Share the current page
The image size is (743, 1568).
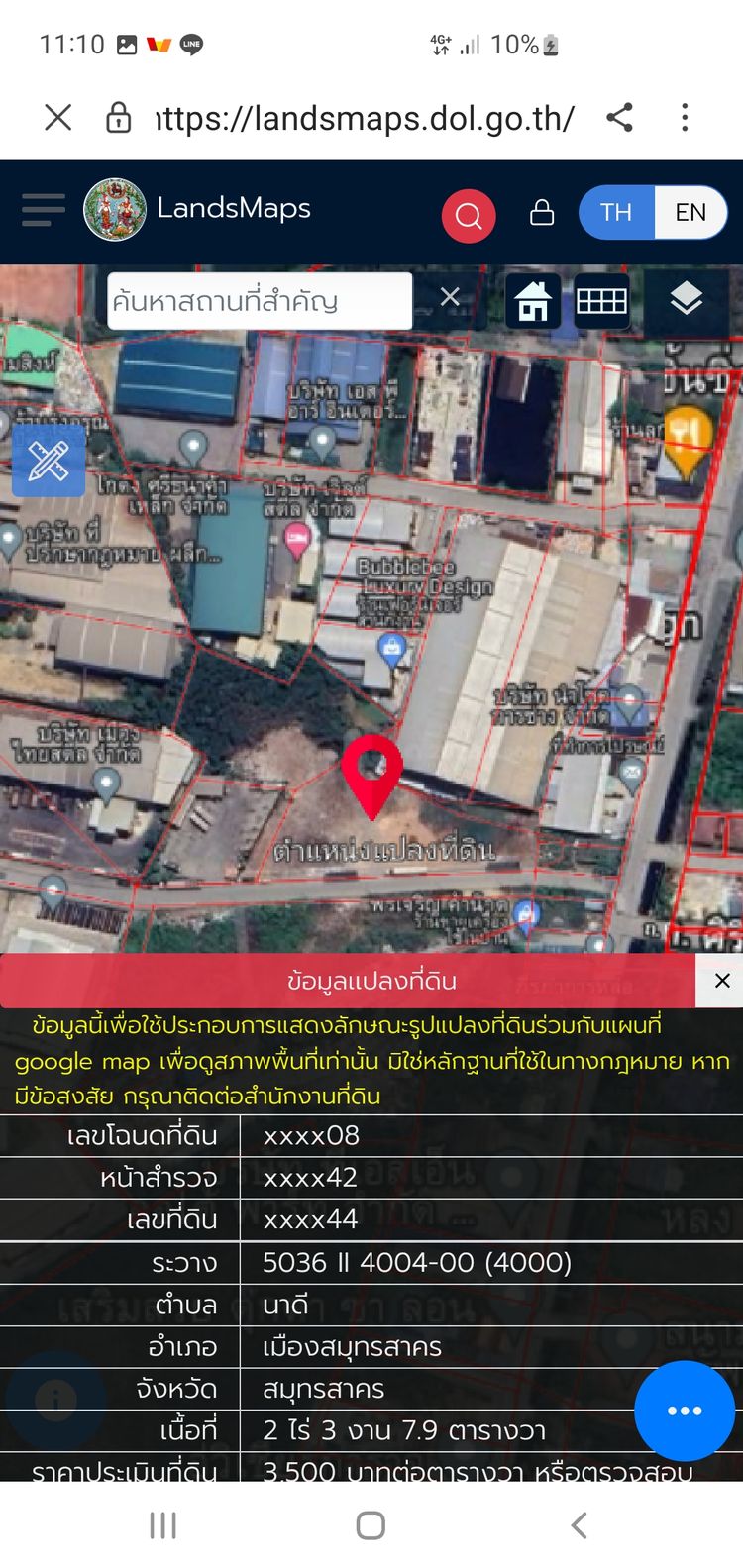pyautogui.click(x=620, y=118)
